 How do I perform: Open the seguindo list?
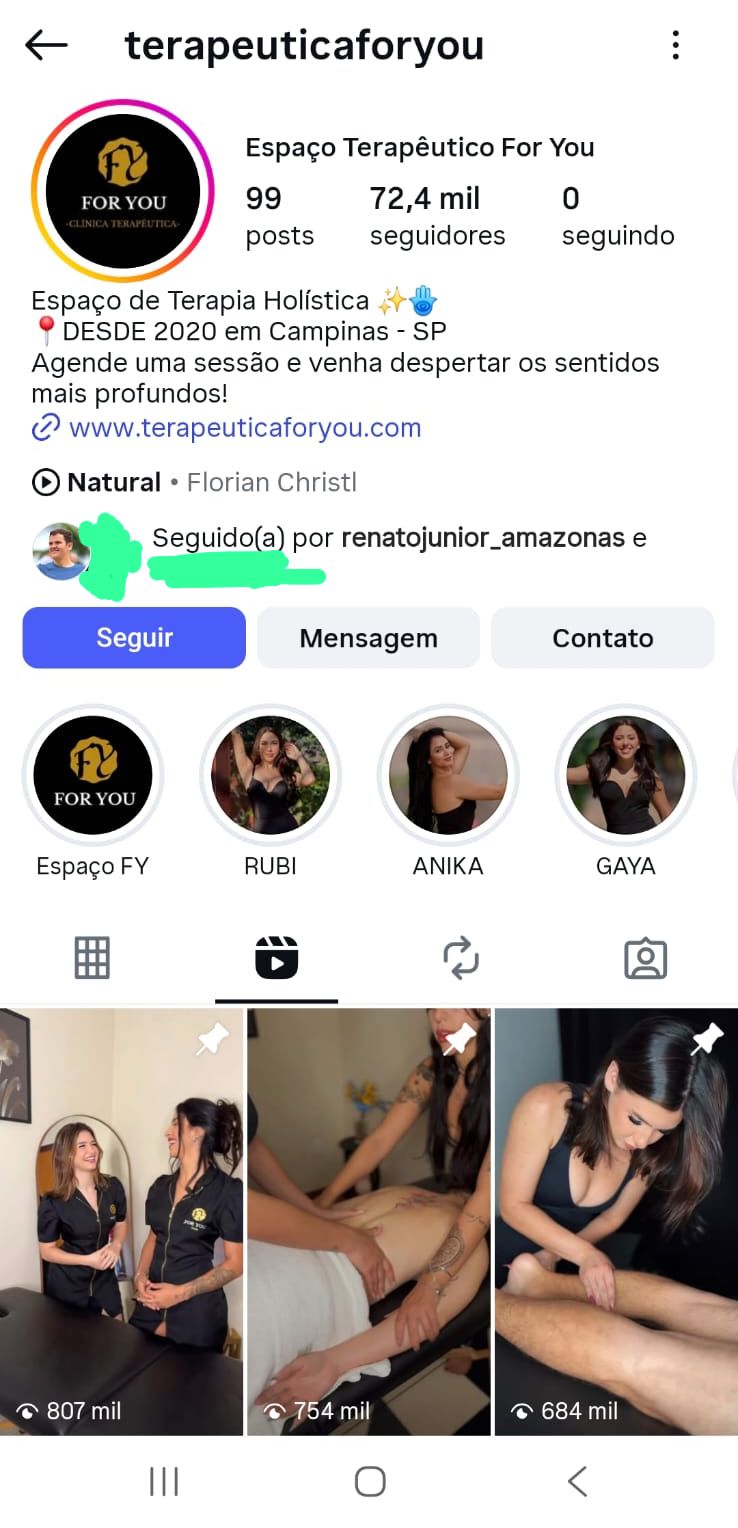click(617, 216)
